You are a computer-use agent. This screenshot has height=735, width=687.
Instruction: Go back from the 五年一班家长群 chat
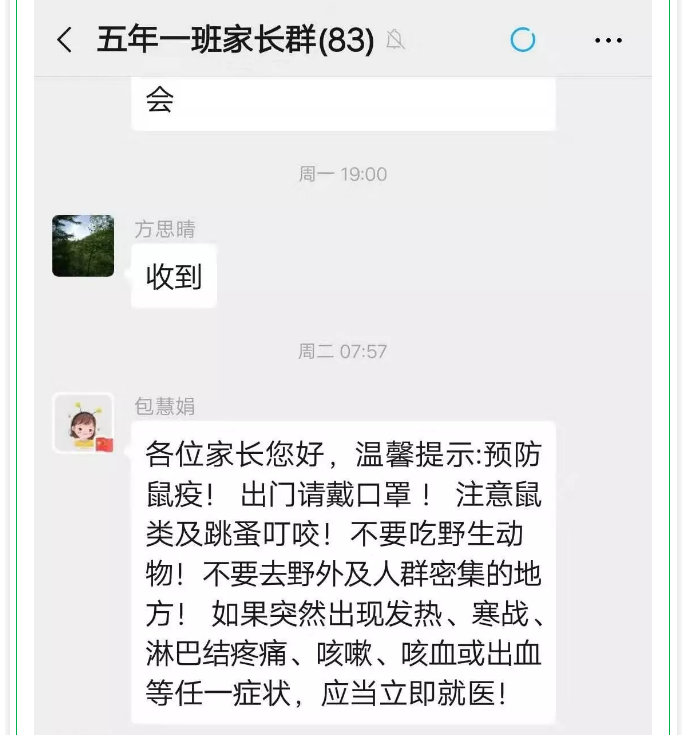click(65, 40)
